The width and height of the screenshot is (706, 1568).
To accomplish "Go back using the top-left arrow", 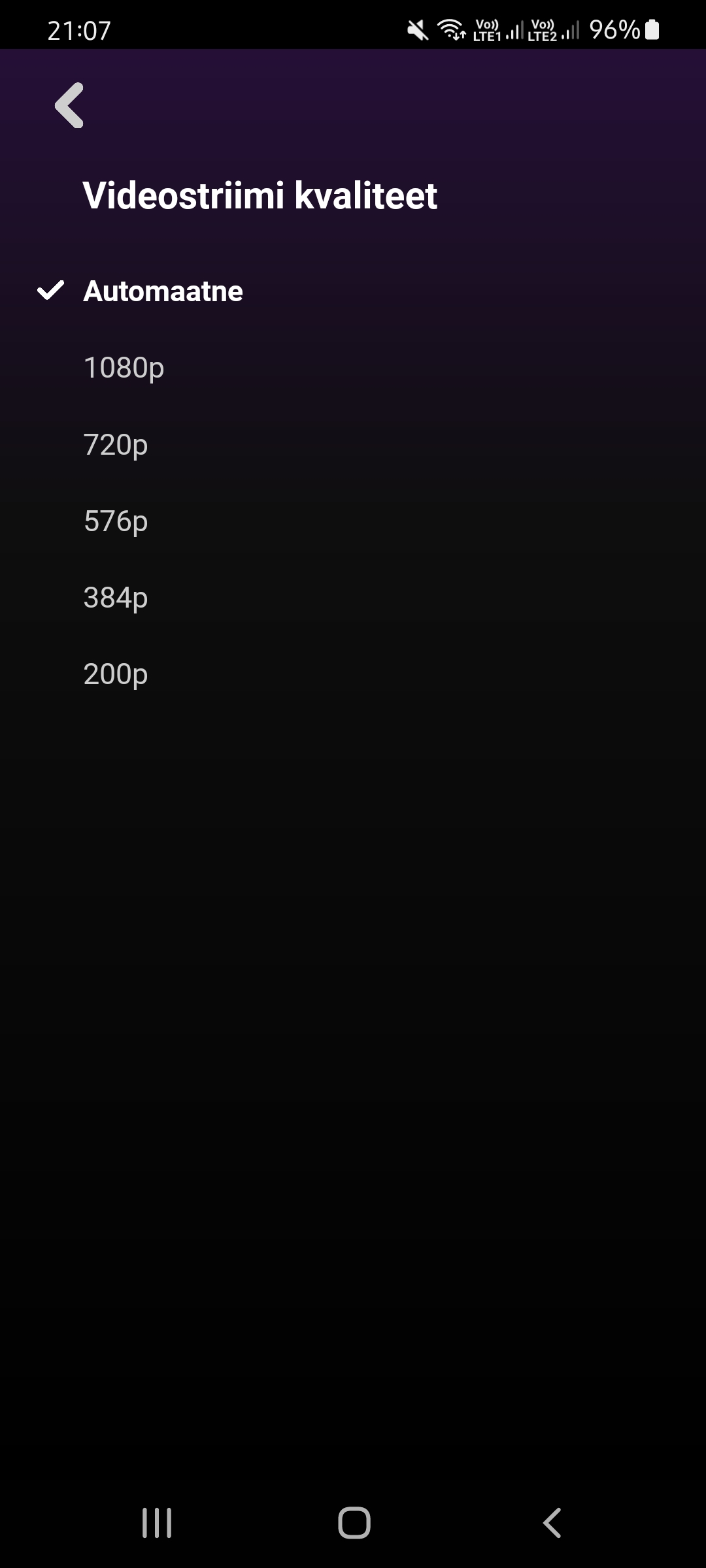I will [x=69, y=105].
